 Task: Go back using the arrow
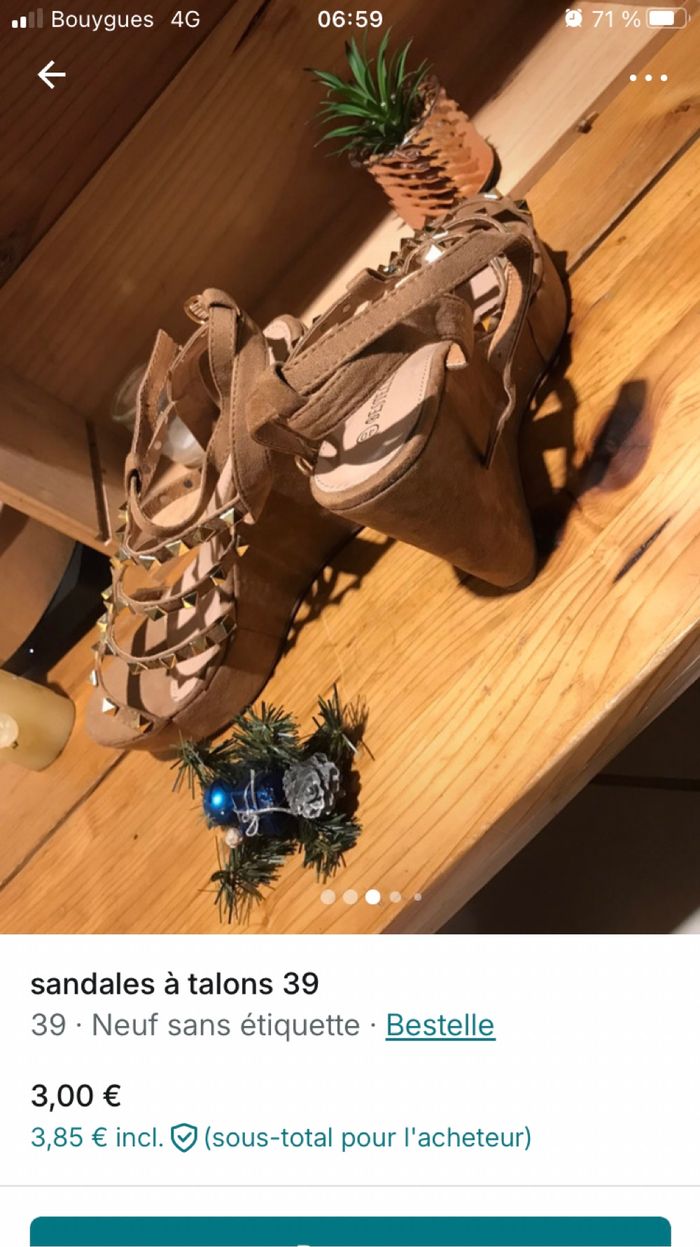click(x=51, y=75)
